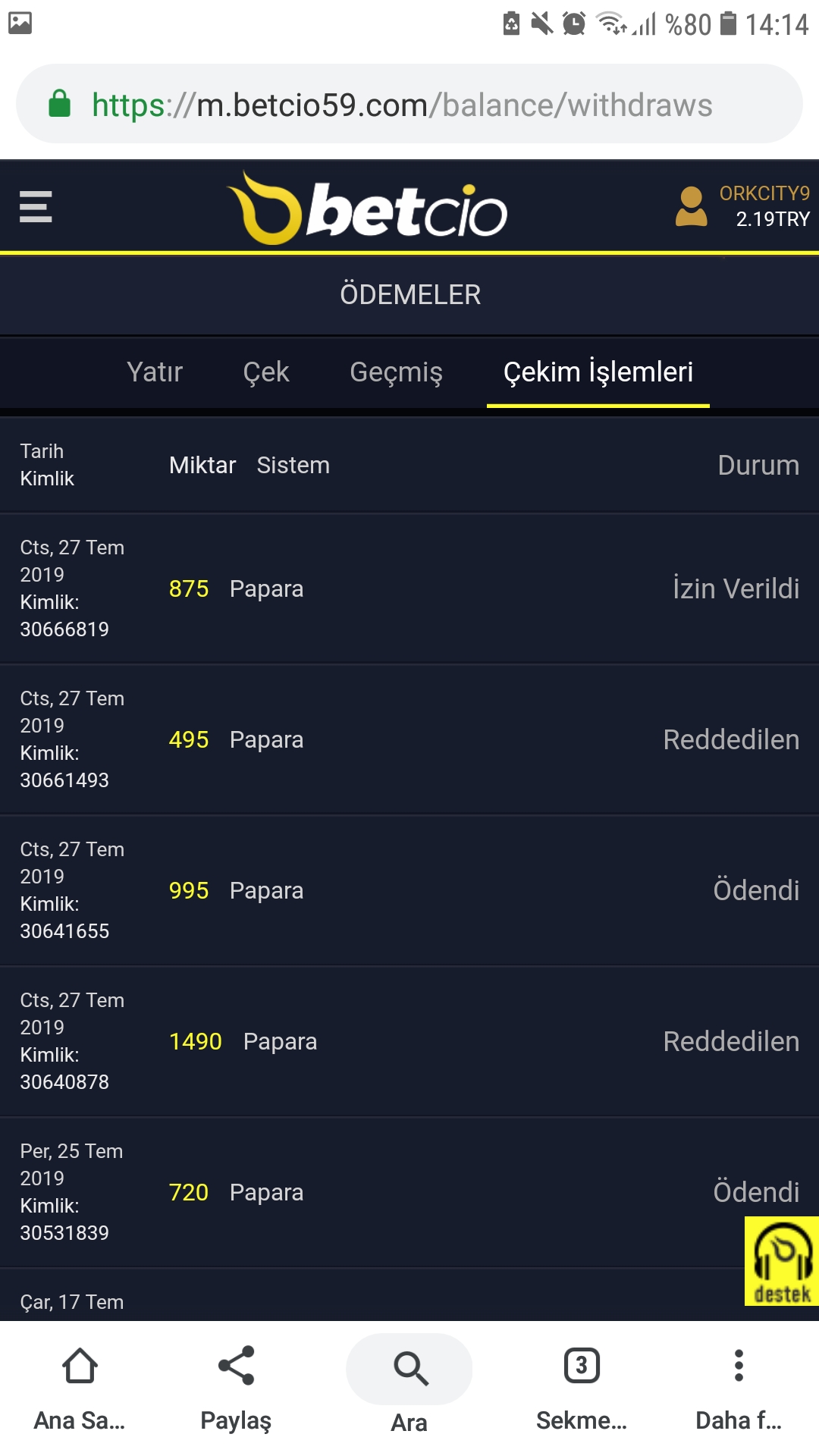Screen dimensions: 819x1456
Task: Open the Daha fazla overflow menu
Action: coord(739,1388)
